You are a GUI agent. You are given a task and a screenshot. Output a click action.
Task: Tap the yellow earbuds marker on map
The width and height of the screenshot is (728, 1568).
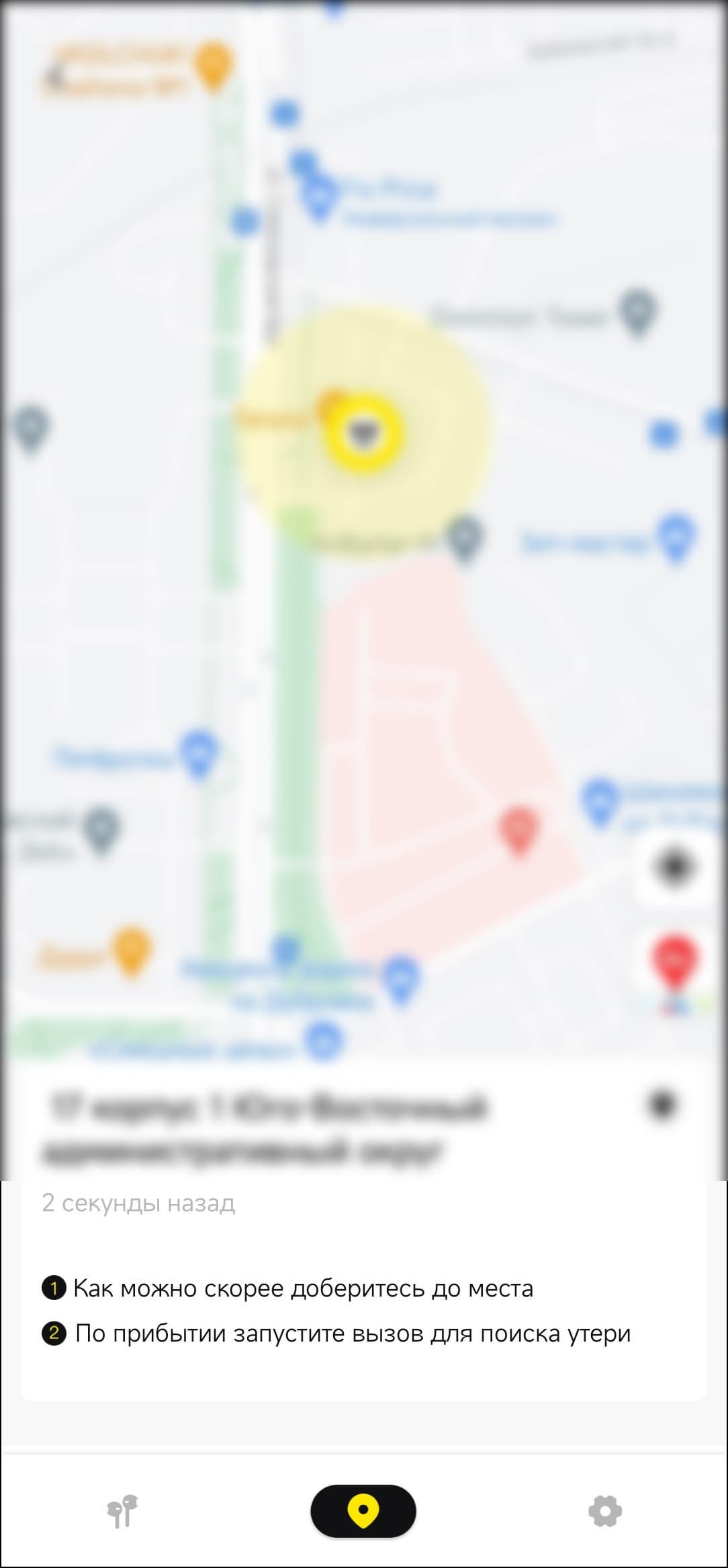(x=363, y=432)
